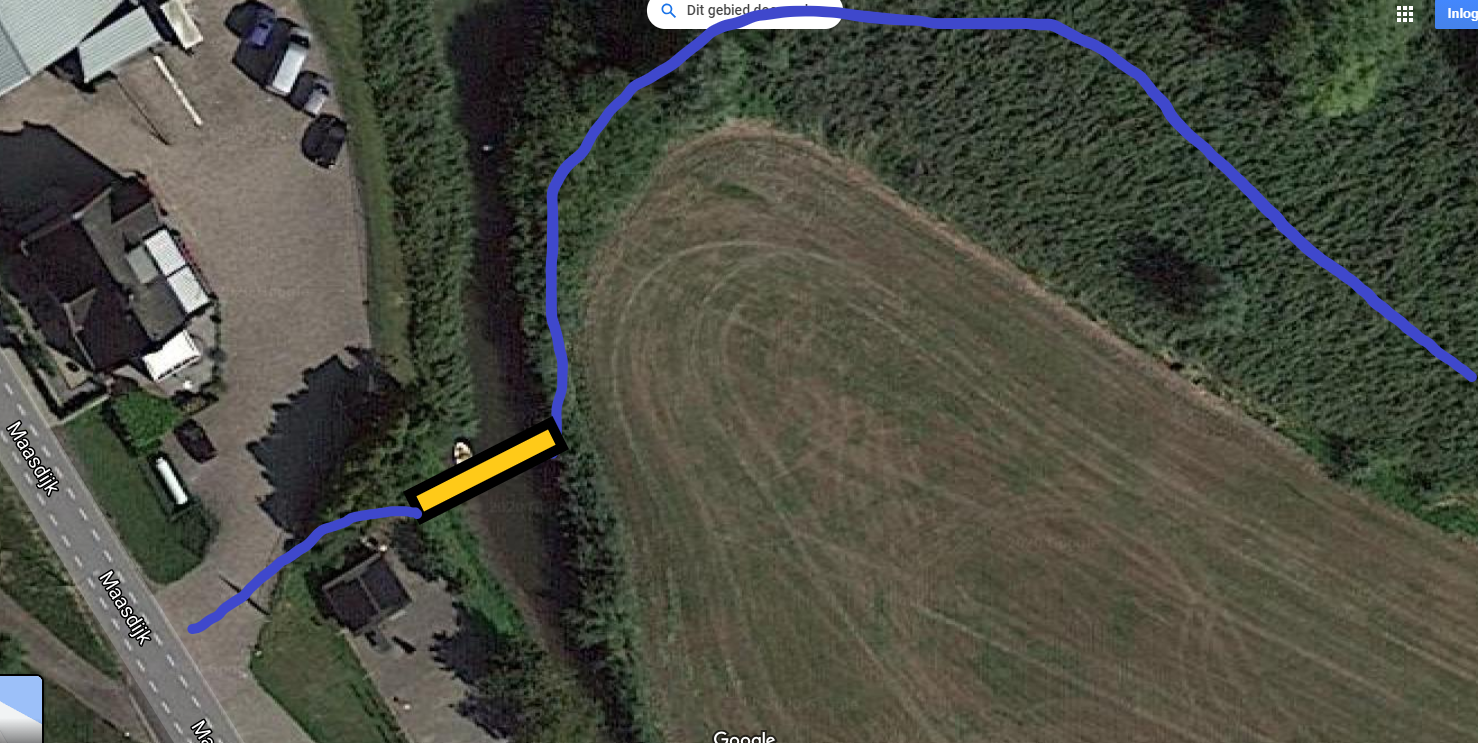This screenshot has width=1478, height=743.
Task: Switch map layer via bottom-left thumbnail
Action: (20, 711)
